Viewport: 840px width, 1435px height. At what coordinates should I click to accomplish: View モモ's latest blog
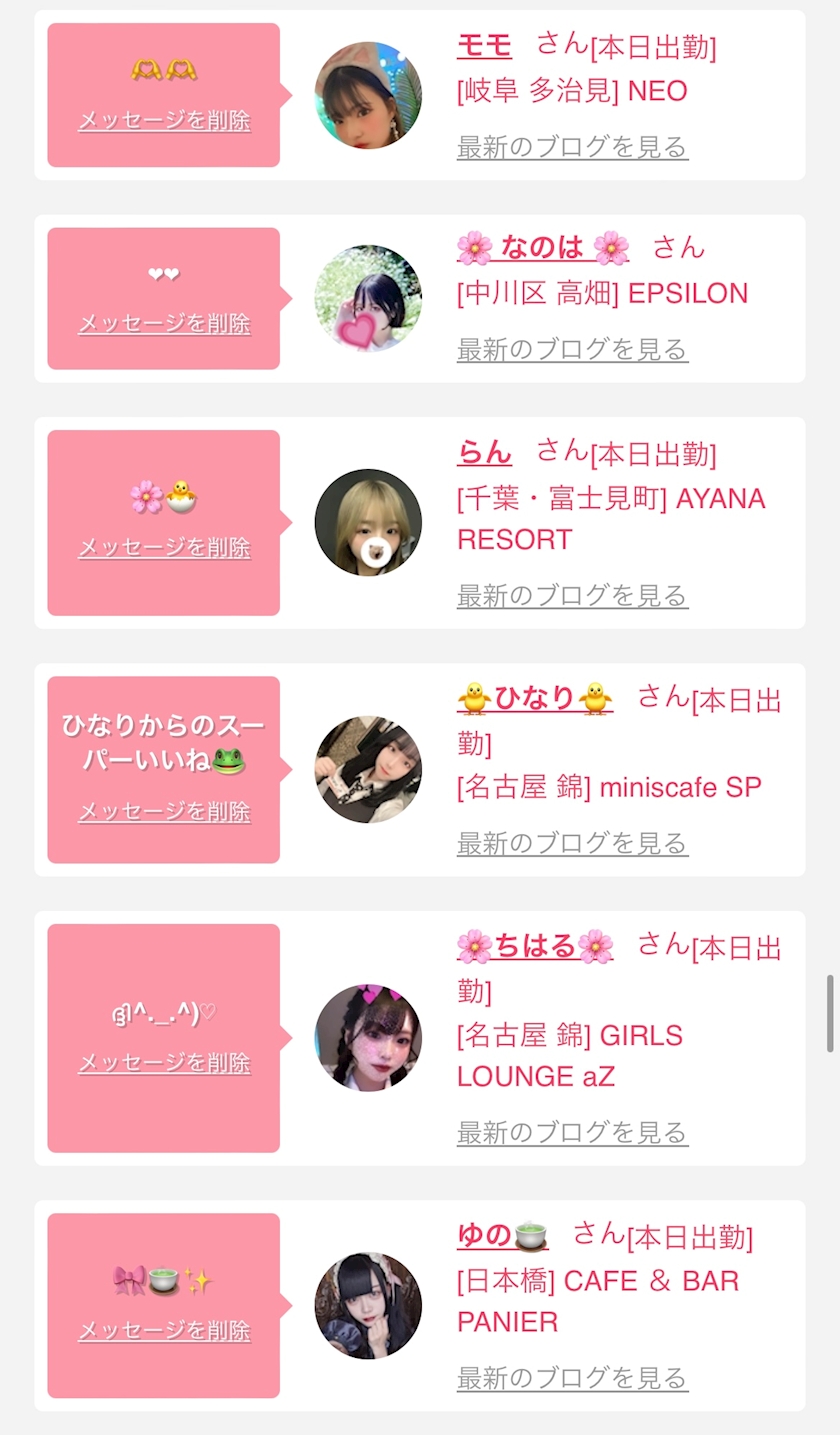click(x=572, y=147)
